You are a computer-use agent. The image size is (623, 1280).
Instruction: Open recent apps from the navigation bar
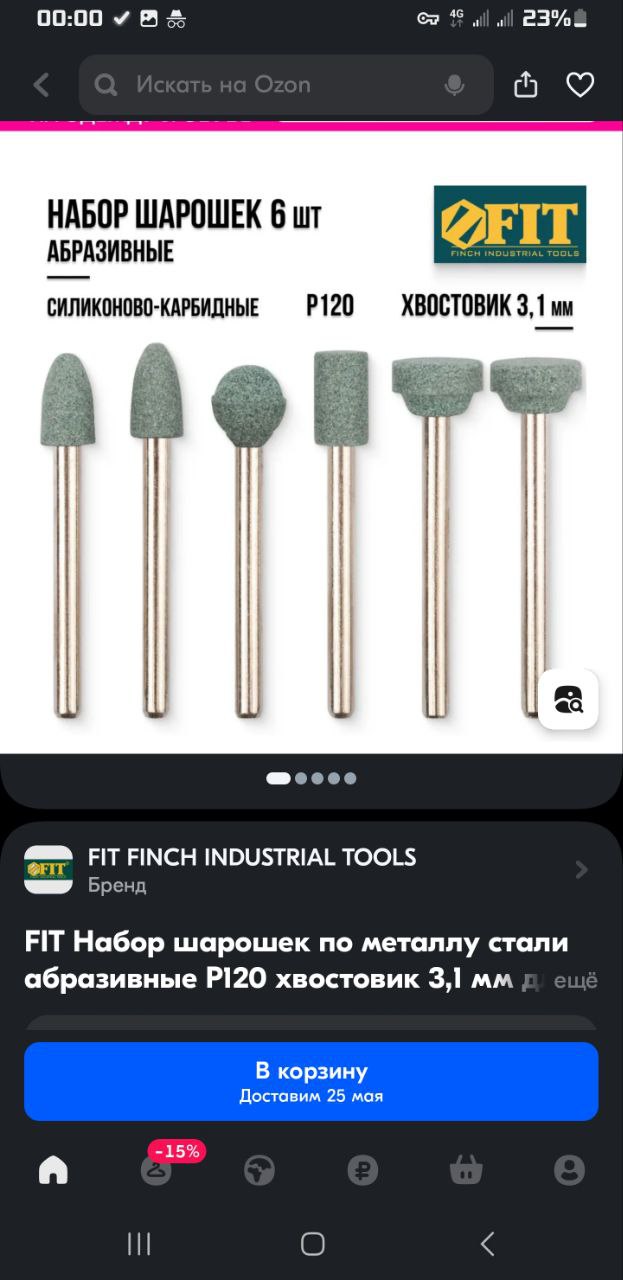pos(139,1244)
